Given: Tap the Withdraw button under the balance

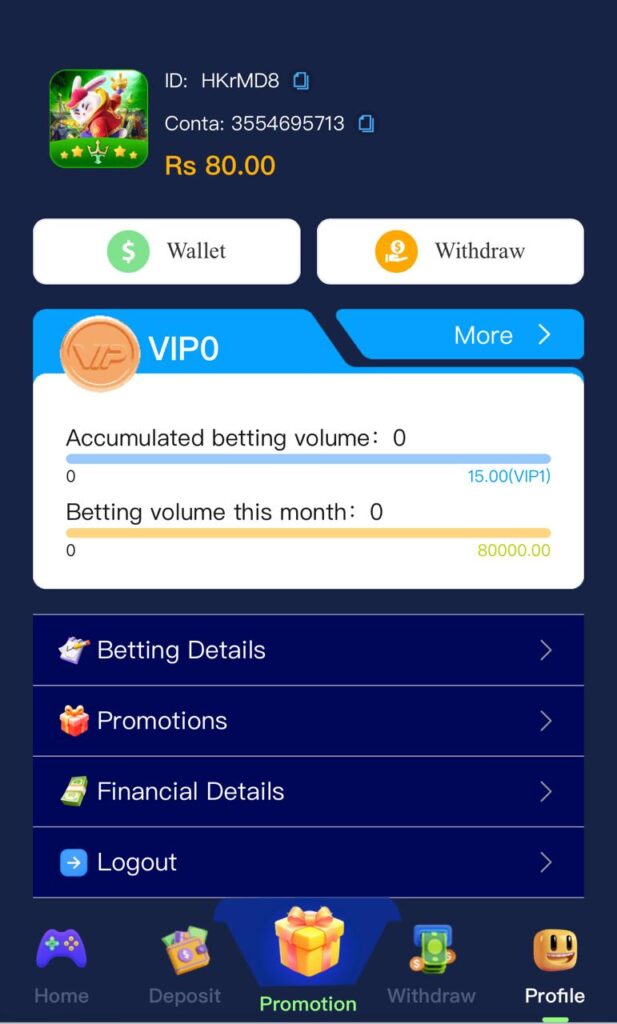Looking at the screenshot, I should pos(450,251).
